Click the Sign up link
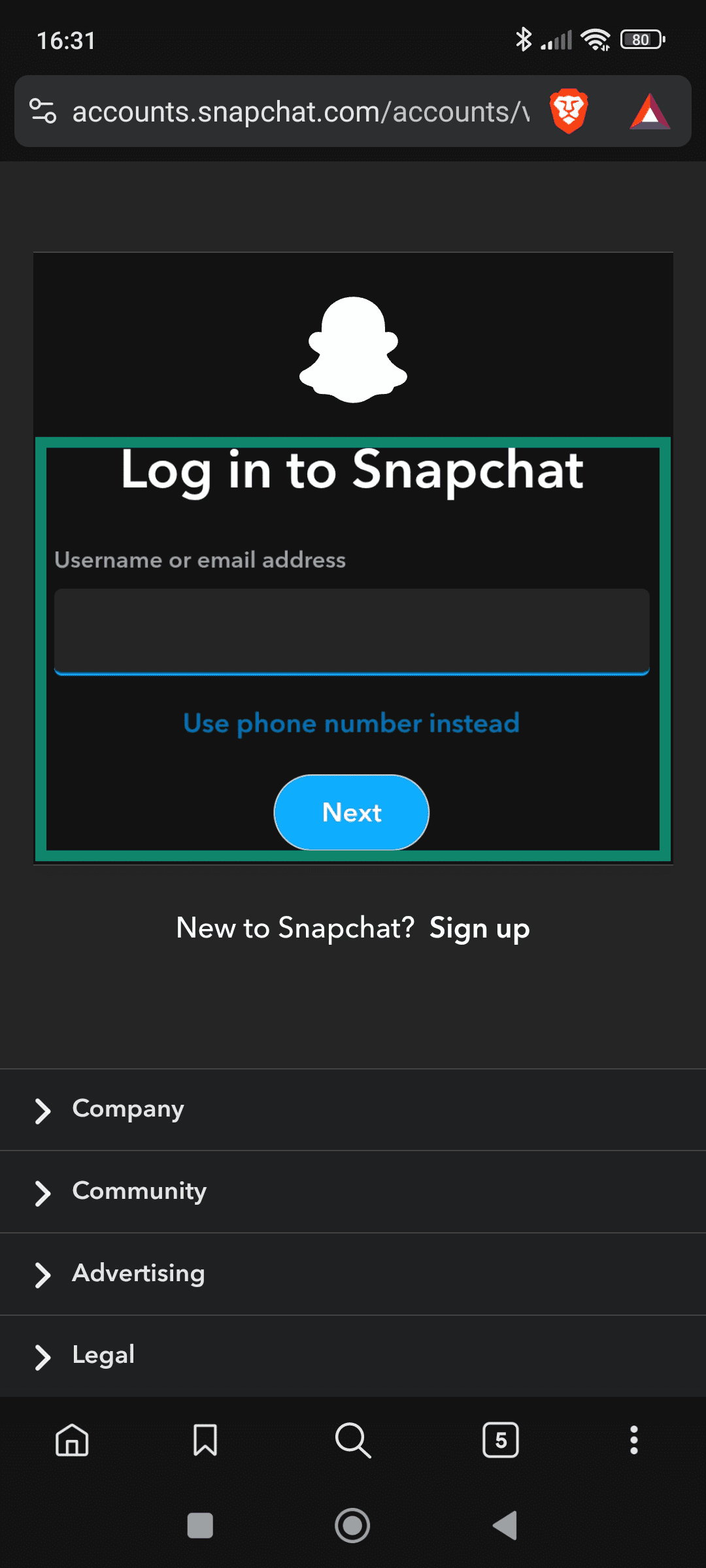Viewport: 706px width, 1568px height. coord(479,928)
